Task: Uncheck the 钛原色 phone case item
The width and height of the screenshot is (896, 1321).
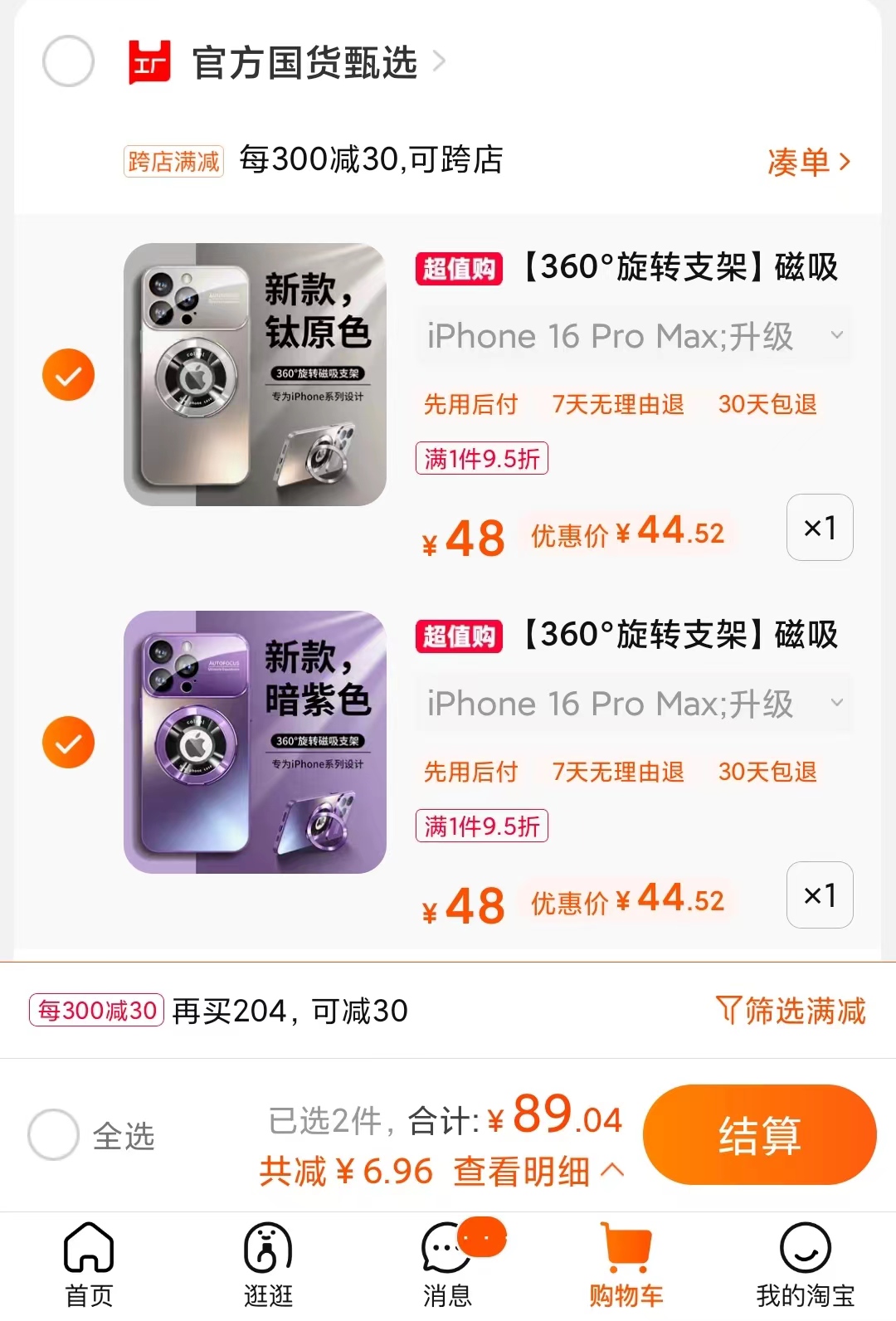Action: (x=68, y=374)
